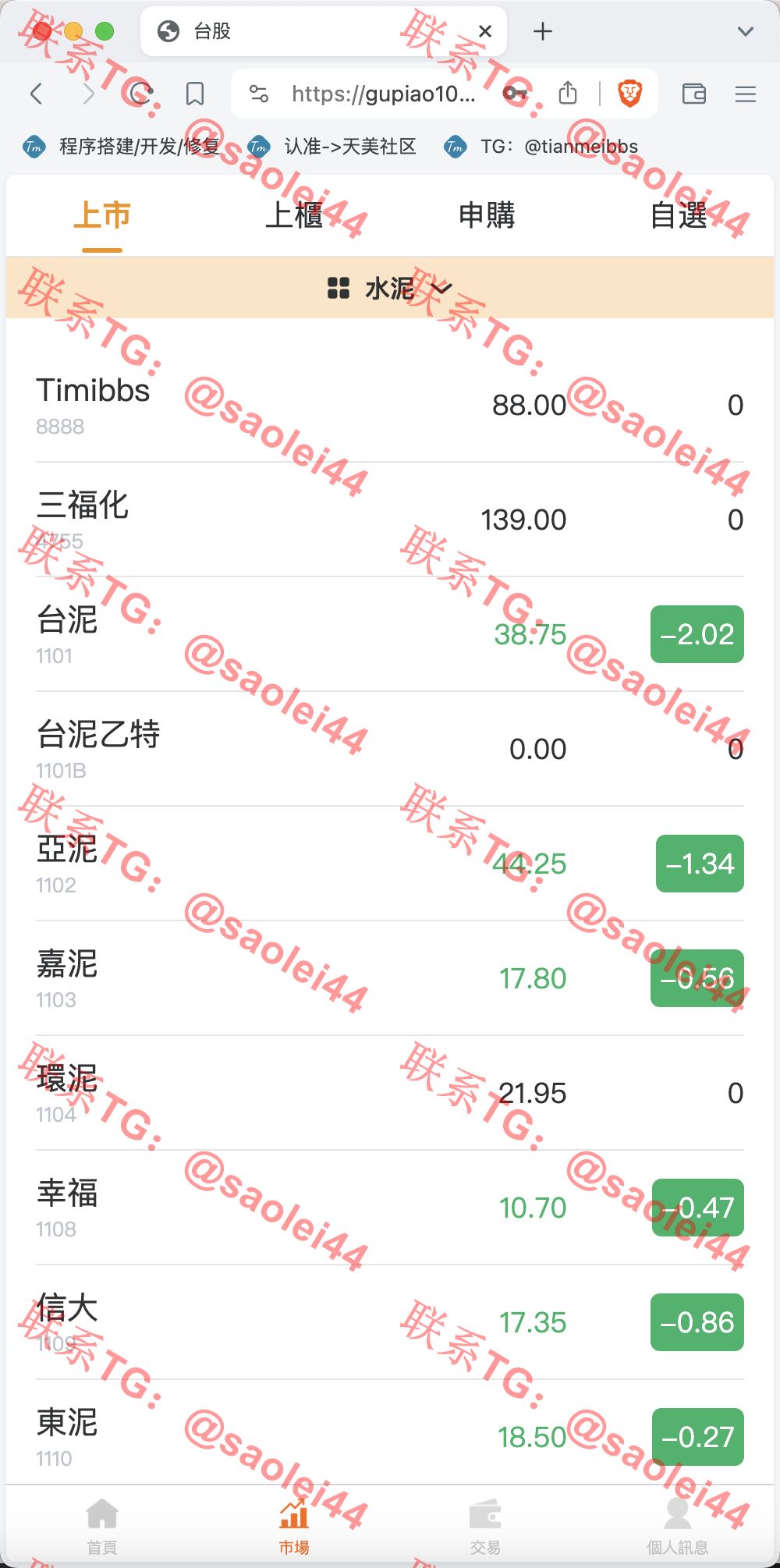780x1568 pixels.
Task: Open the 自選 watchlist tab
Action: [x=678, y=215]
